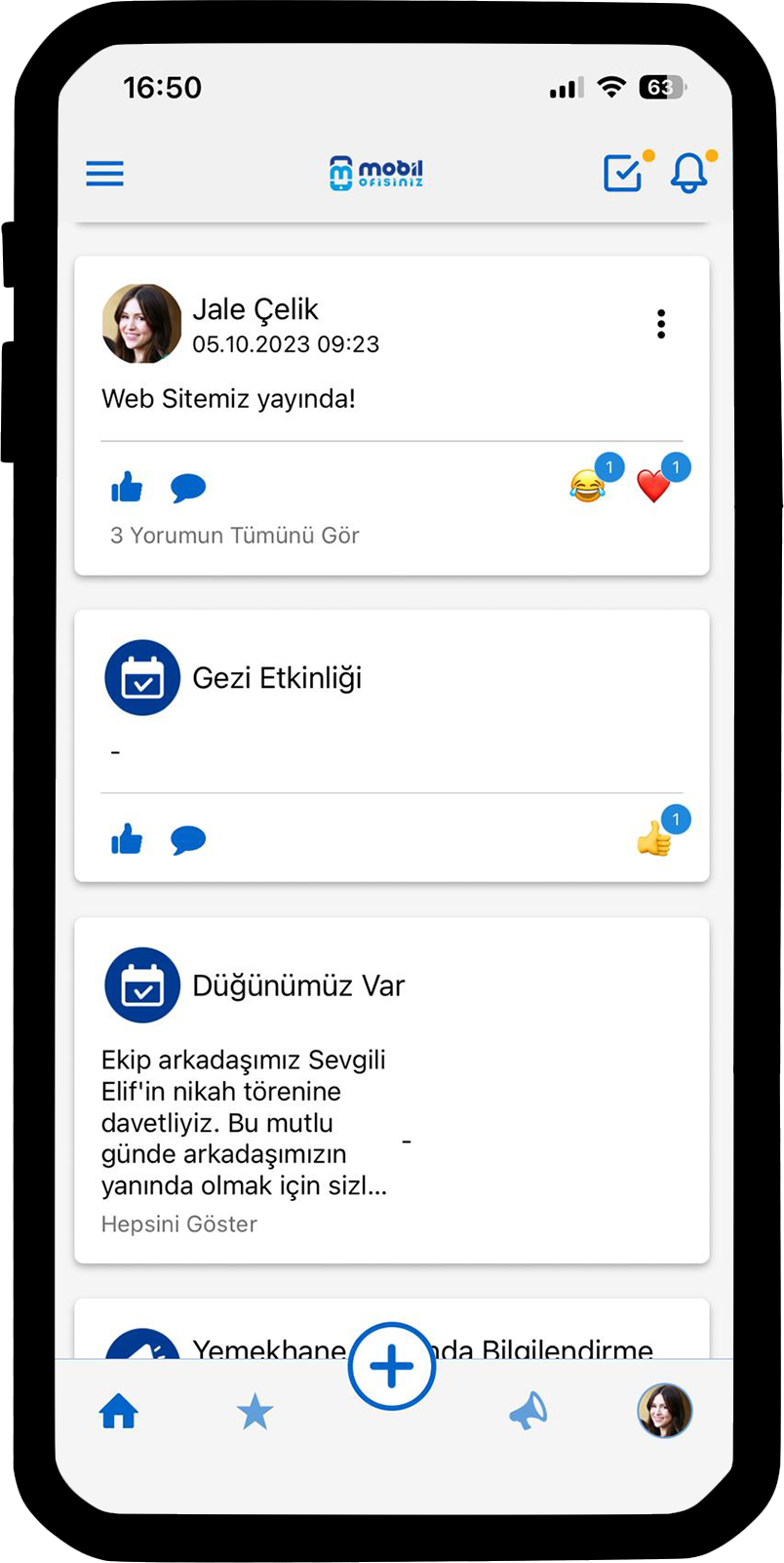View all comments via "3 Yorumun Tümünü Gör"
Image resolution: width=784 pixels, height=1563 pixels.
click(234, 535)
